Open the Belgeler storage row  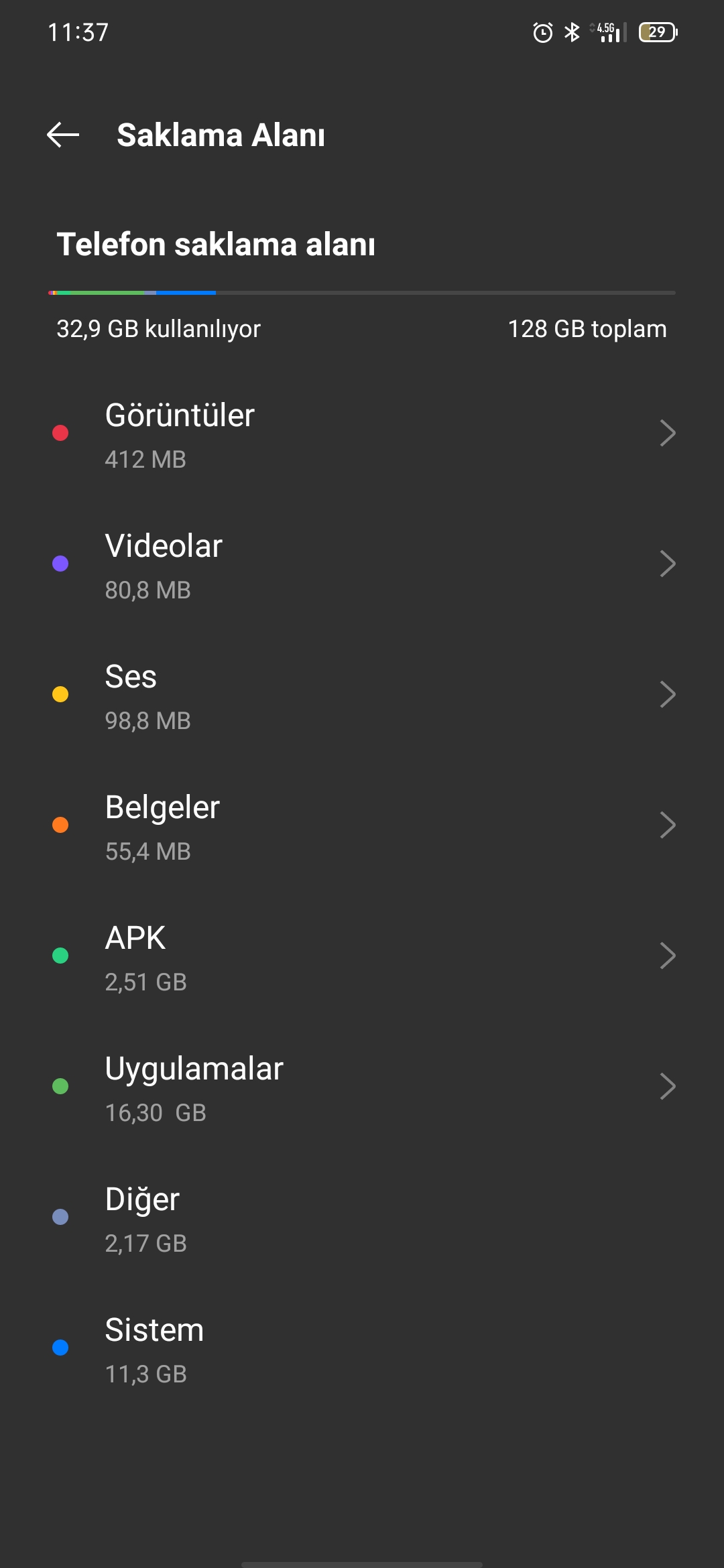click(x=362, y=825)
